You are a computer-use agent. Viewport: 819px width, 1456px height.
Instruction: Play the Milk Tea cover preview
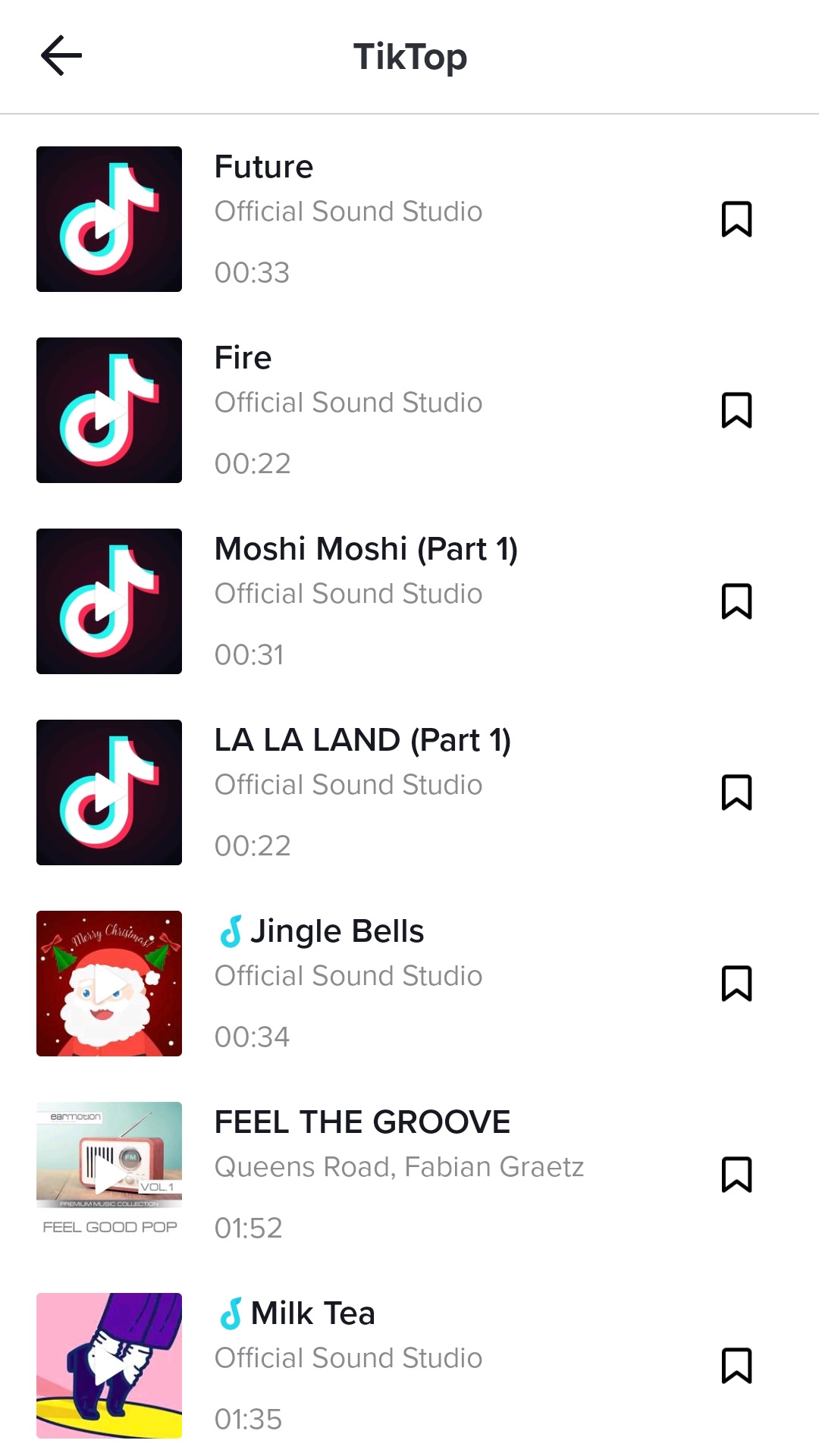click(x=109, y=1366)
